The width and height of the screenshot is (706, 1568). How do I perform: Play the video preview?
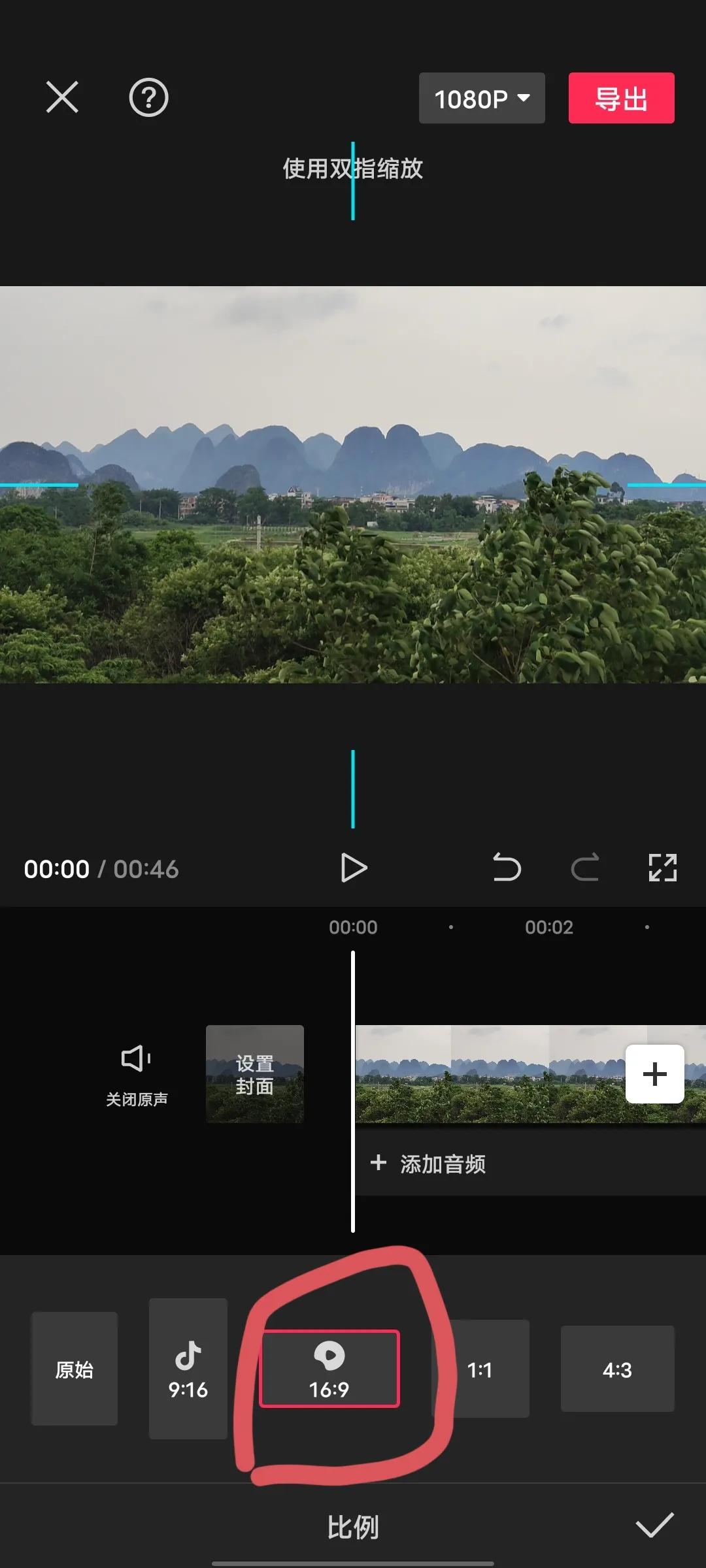coord(354,868)
